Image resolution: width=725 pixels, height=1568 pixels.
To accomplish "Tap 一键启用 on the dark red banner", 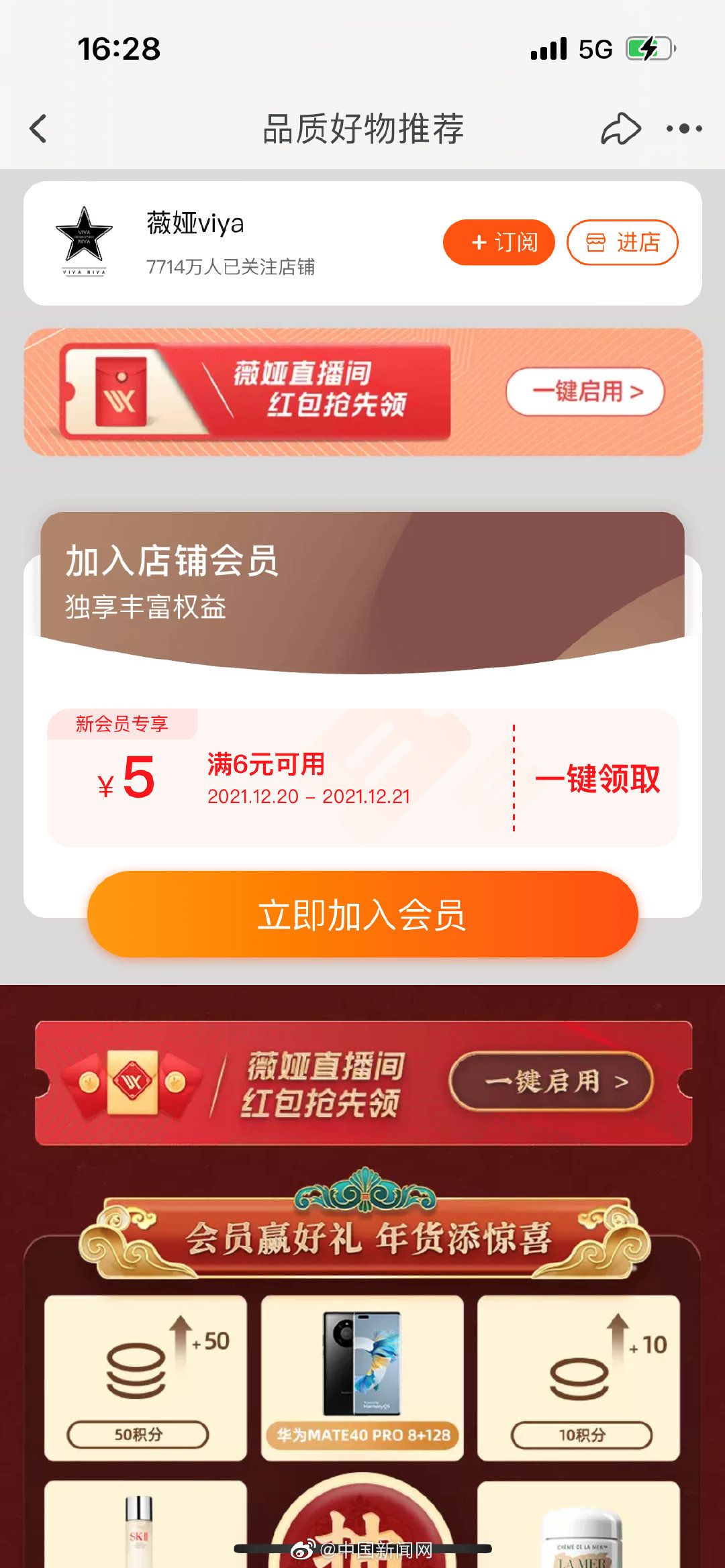I will coord(550,1081).
